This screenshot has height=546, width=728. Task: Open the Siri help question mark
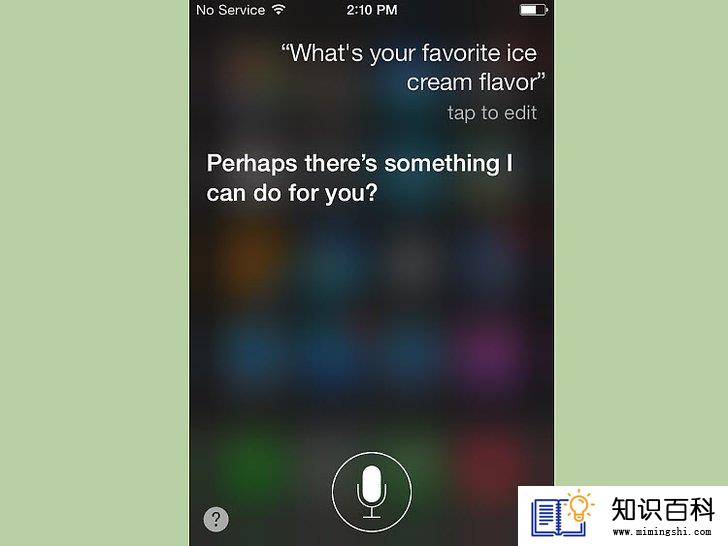pyautogui.click(x=216, y=519)
